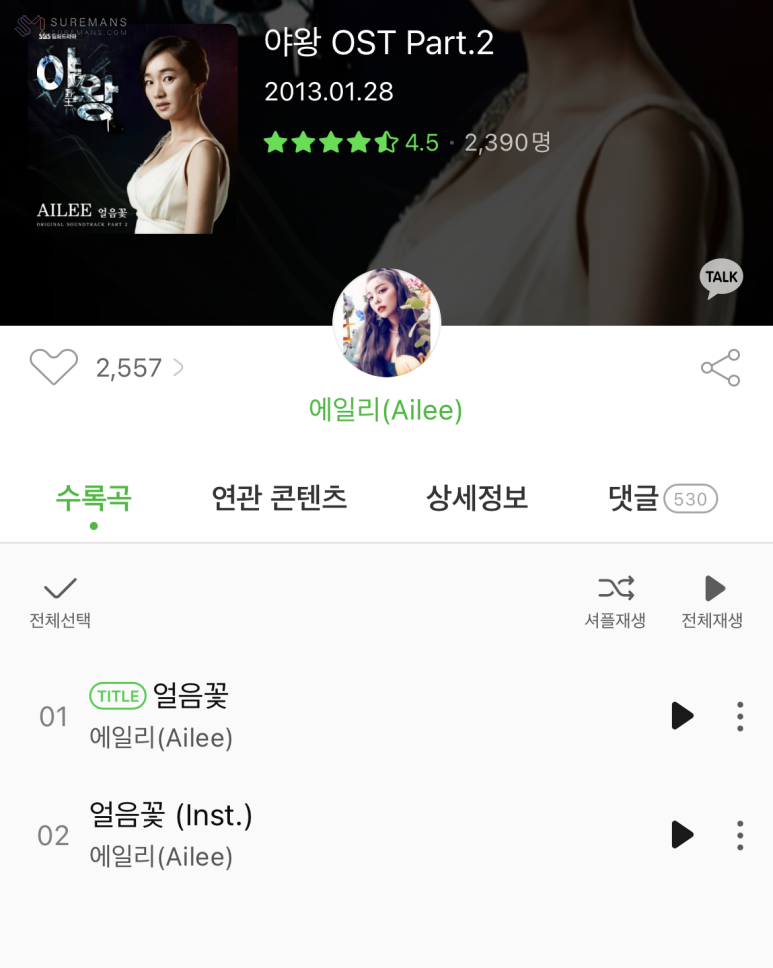
Task: Start 셔플재생 shuffle playback
Action: click(615, 602)
